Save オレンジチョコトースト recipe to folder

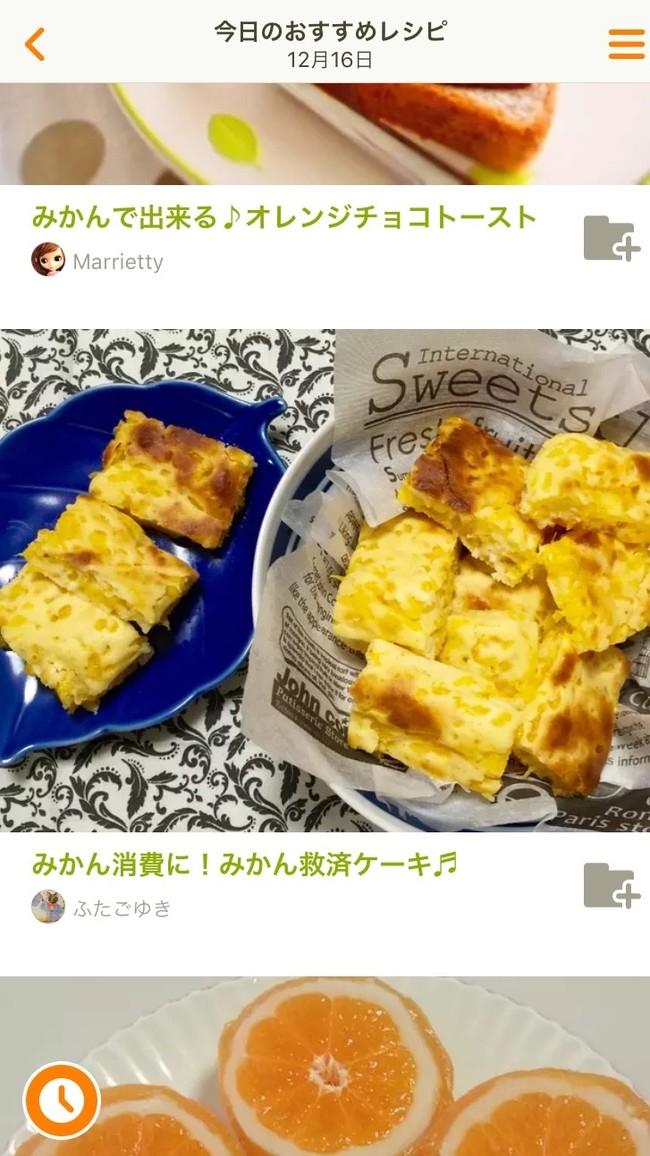click(610, 239)
